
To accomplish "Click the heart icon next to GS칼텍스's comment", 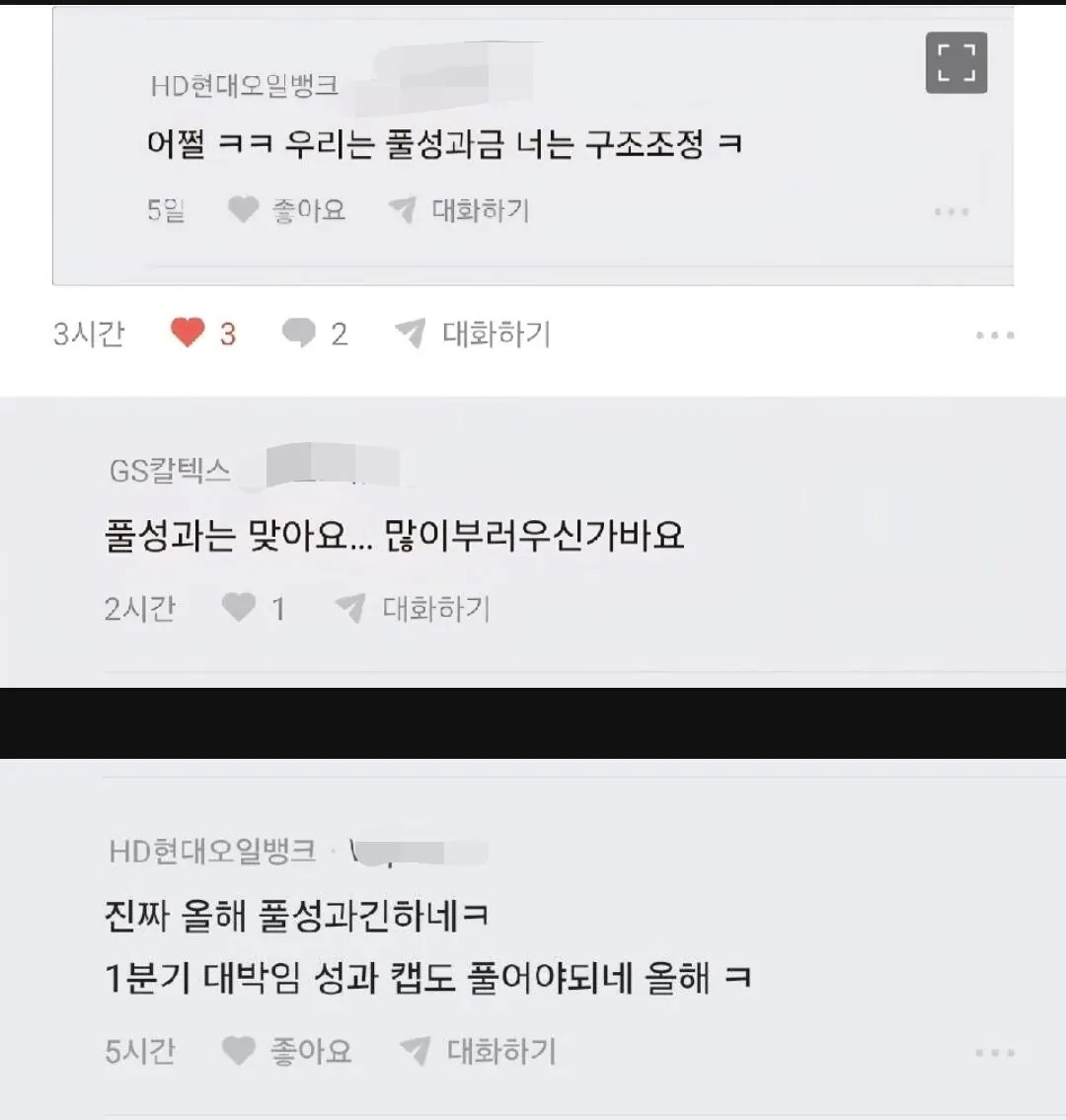I will [x=237, y=609].
